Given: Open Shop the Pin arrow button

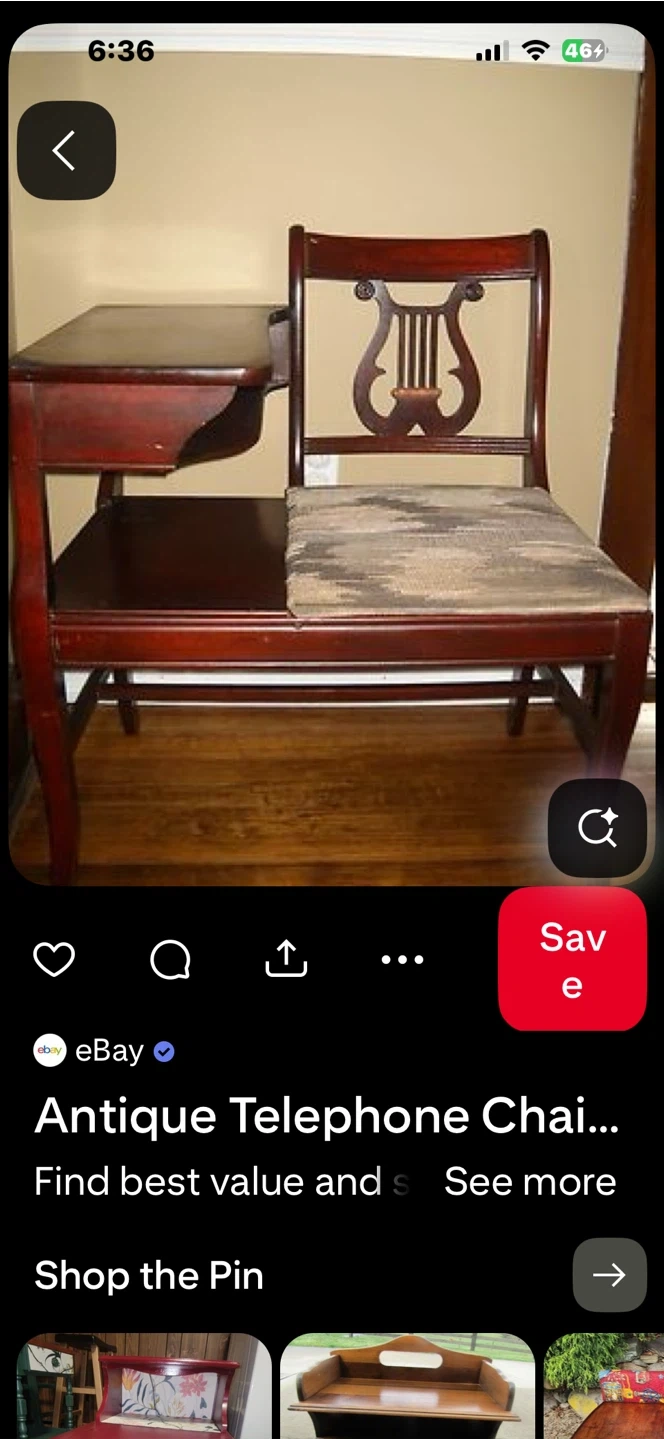Looking at the screenshot, I should coord(609,1275).
